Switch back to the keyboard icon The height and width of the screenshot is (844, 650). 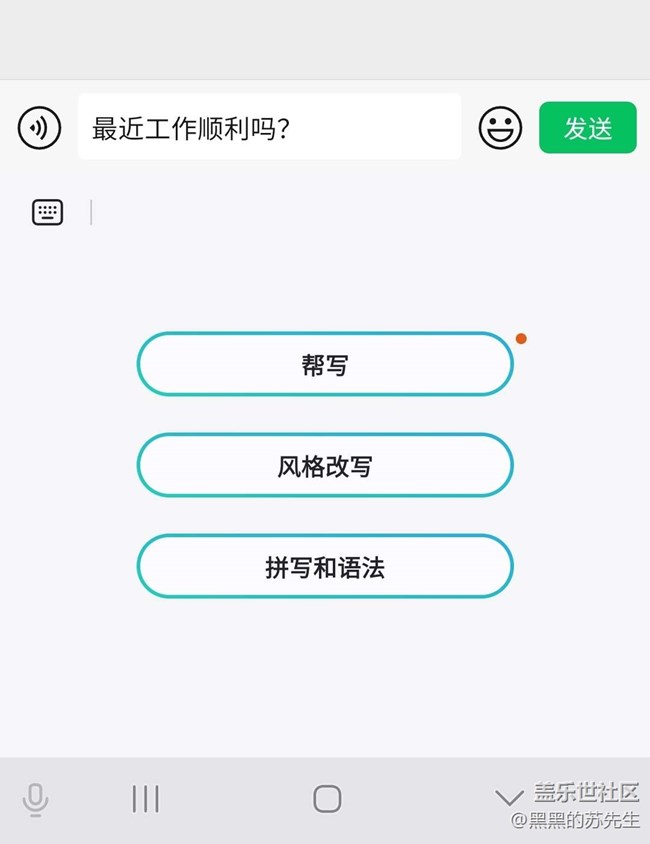(x=47, y=212)
